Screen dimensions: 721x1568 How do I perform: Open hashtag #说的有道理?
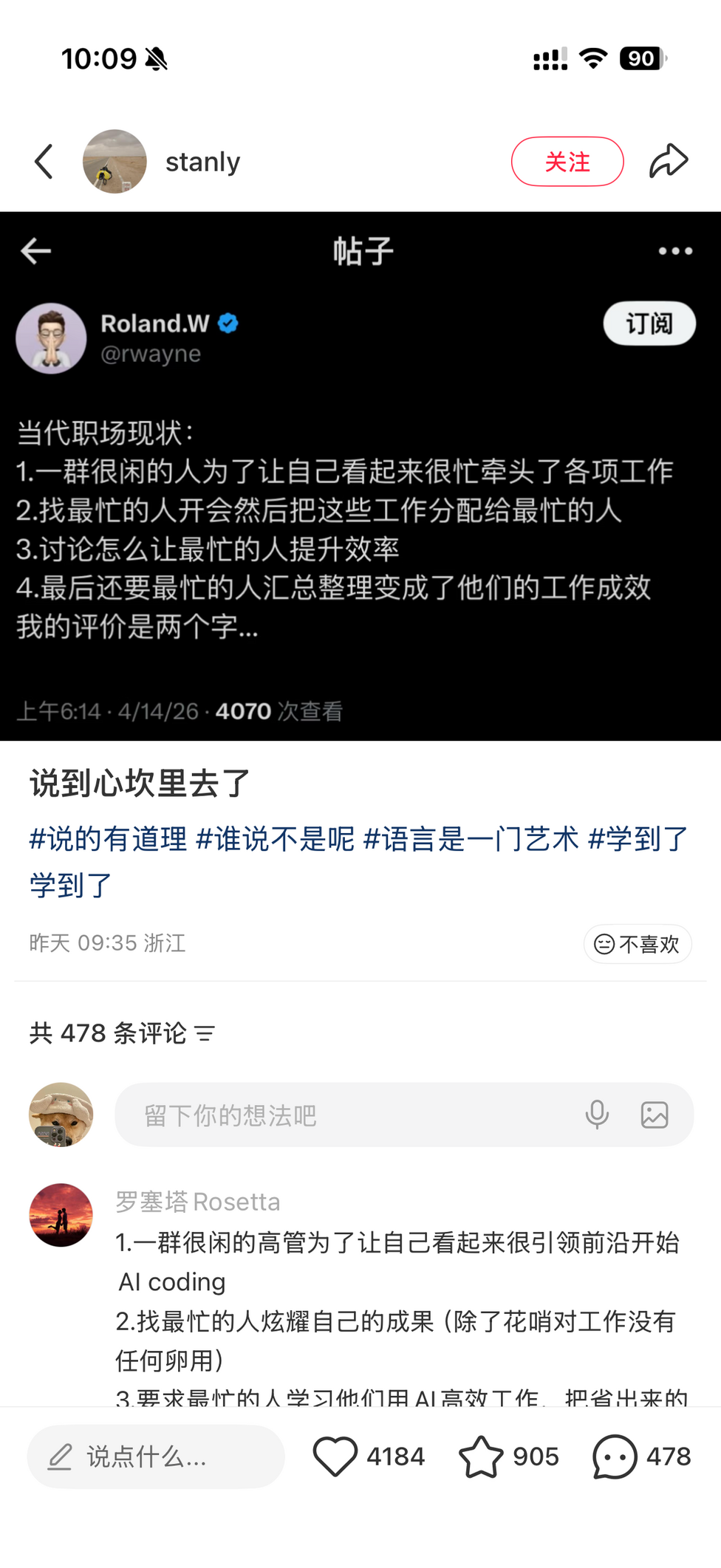[x=108, y=839]
